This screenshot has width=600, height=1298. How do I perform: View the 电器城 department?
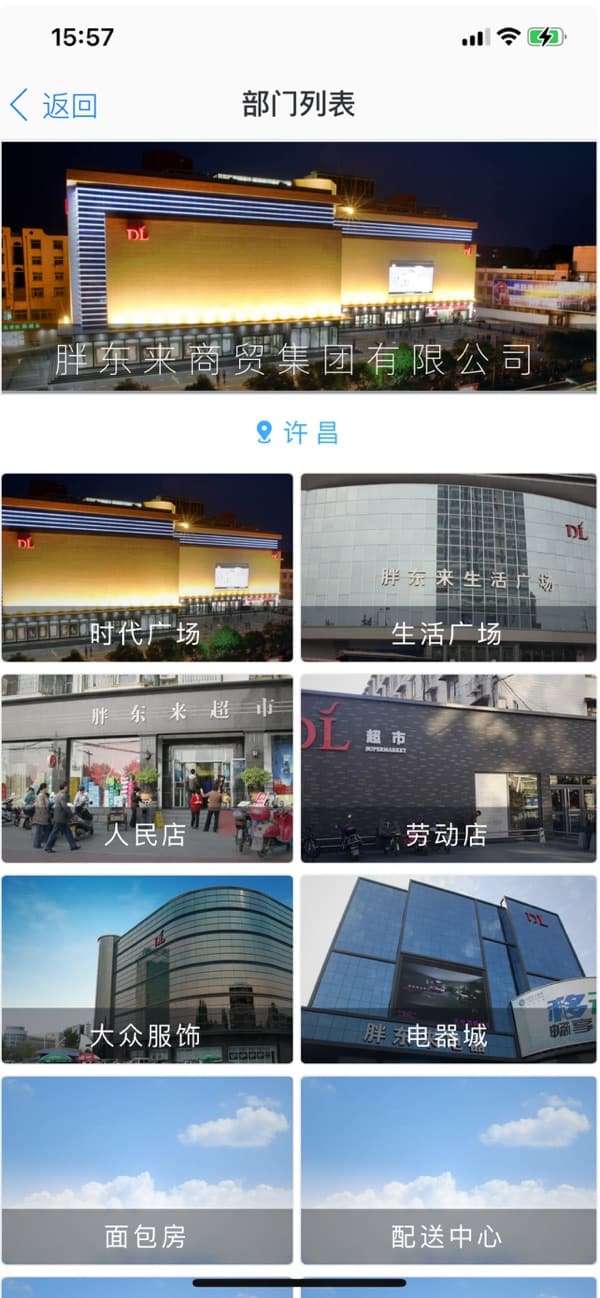[448, 969]
